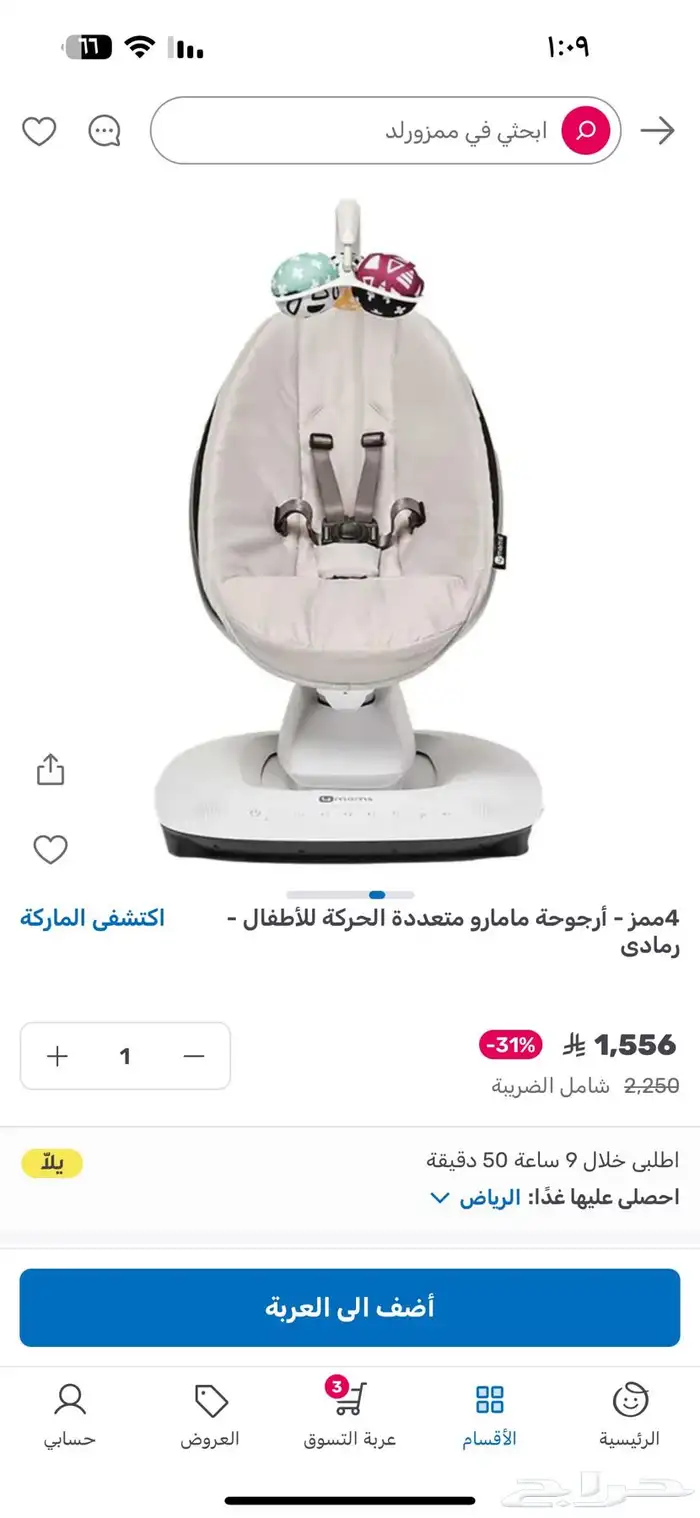Image resolution: width=700 pixels, height=1518 pixels.
Task: Open the chat bubble icon
Action: tap(104, 131)
